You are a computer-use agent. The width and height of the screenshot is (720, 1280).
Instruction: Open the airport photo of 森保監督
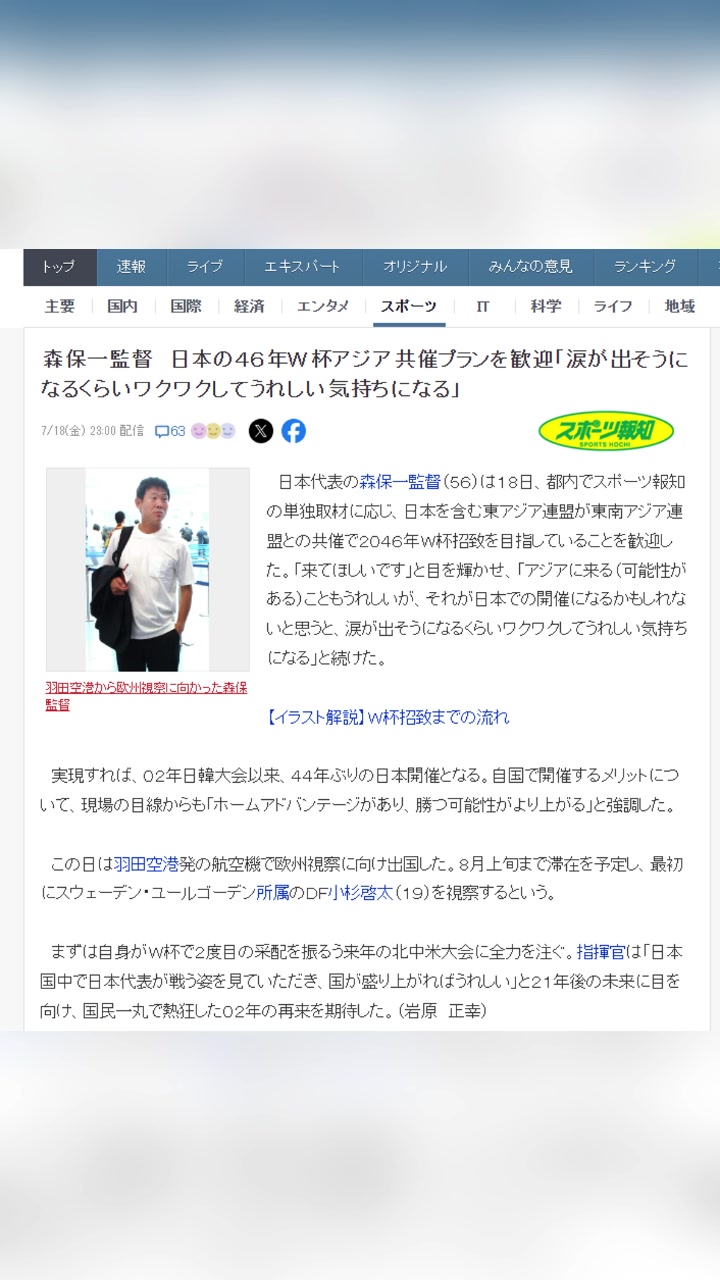tap(148, 569)
